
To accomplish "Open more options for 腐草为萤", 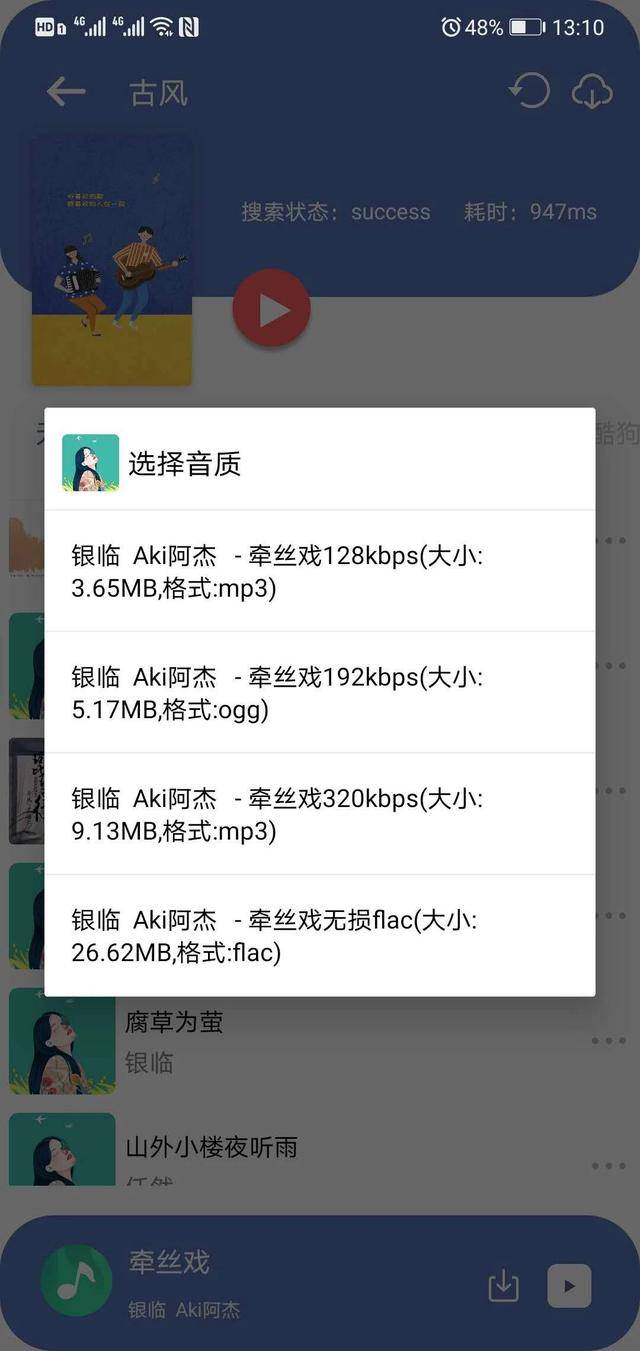I will (608, 1041).
